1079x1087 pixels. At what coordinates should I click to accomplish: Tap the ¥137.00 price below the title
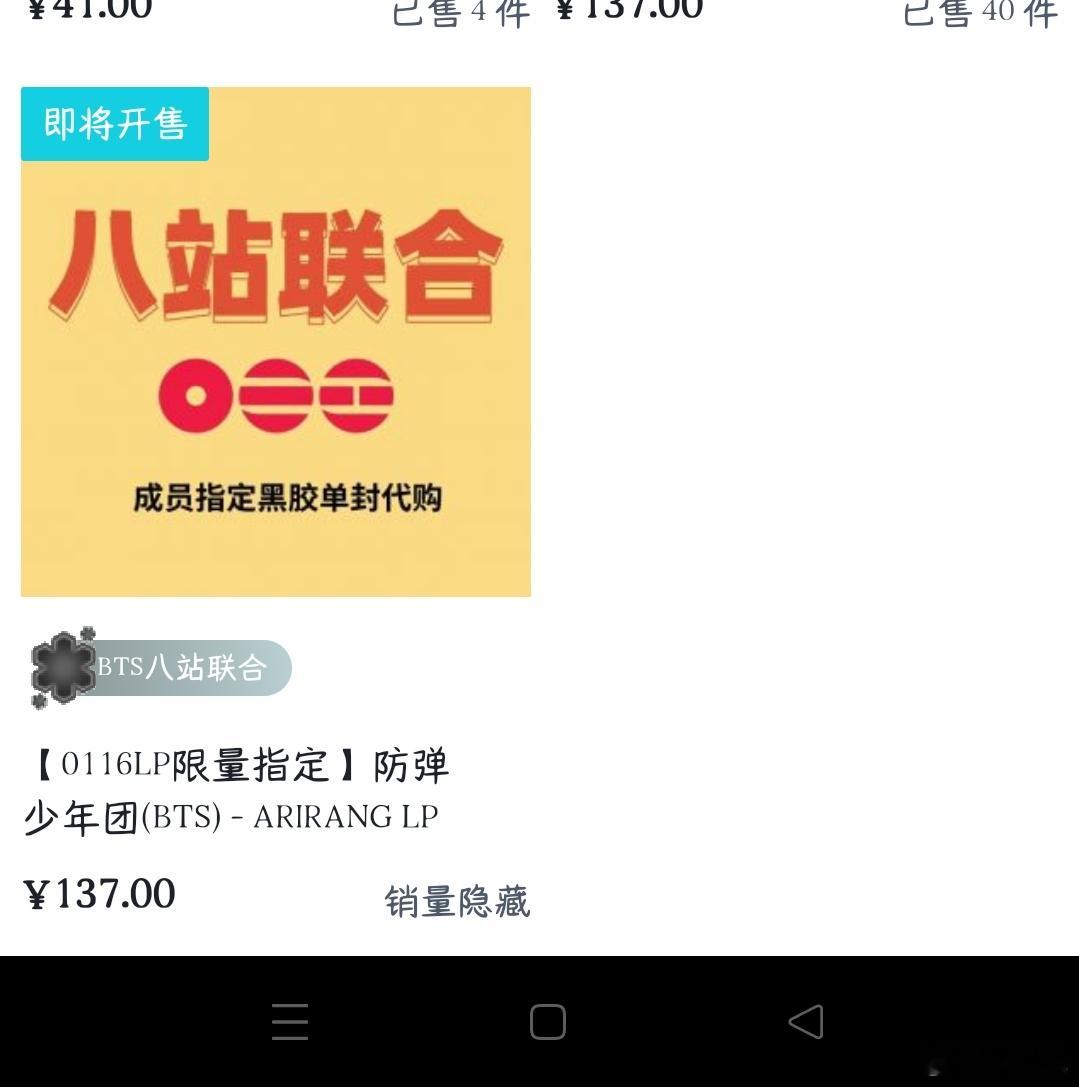point(97,893)
